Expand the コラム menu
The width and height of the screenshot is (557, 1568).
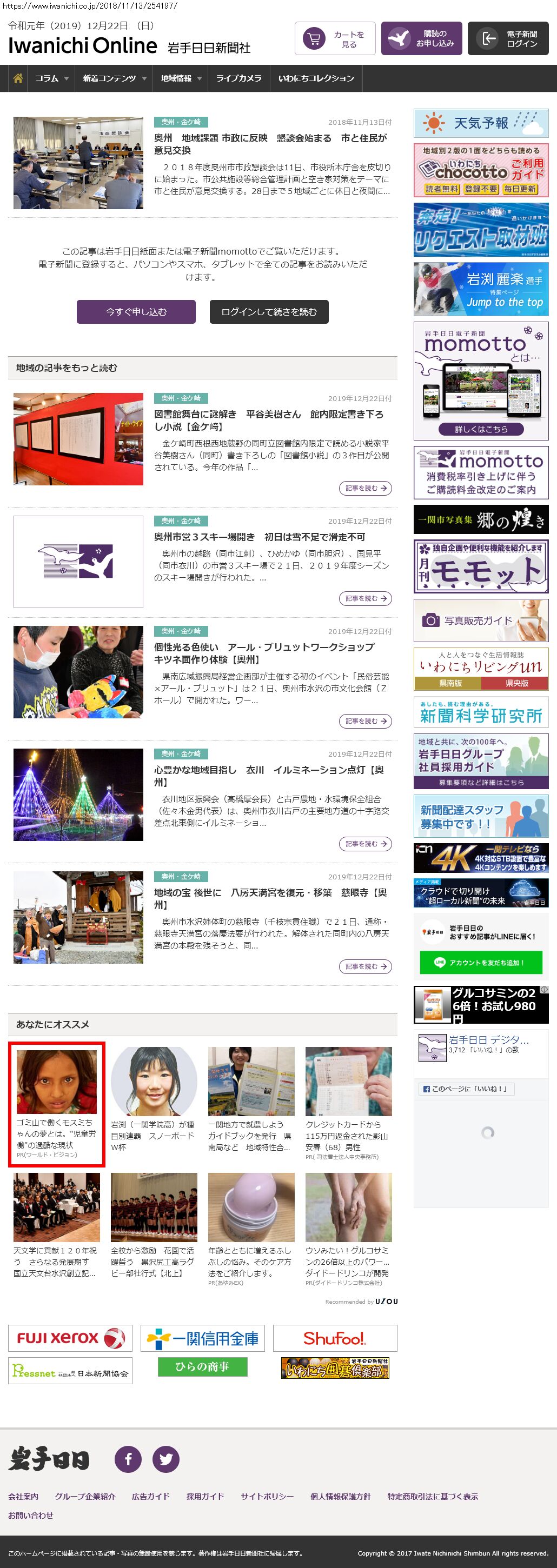point(51,78)
